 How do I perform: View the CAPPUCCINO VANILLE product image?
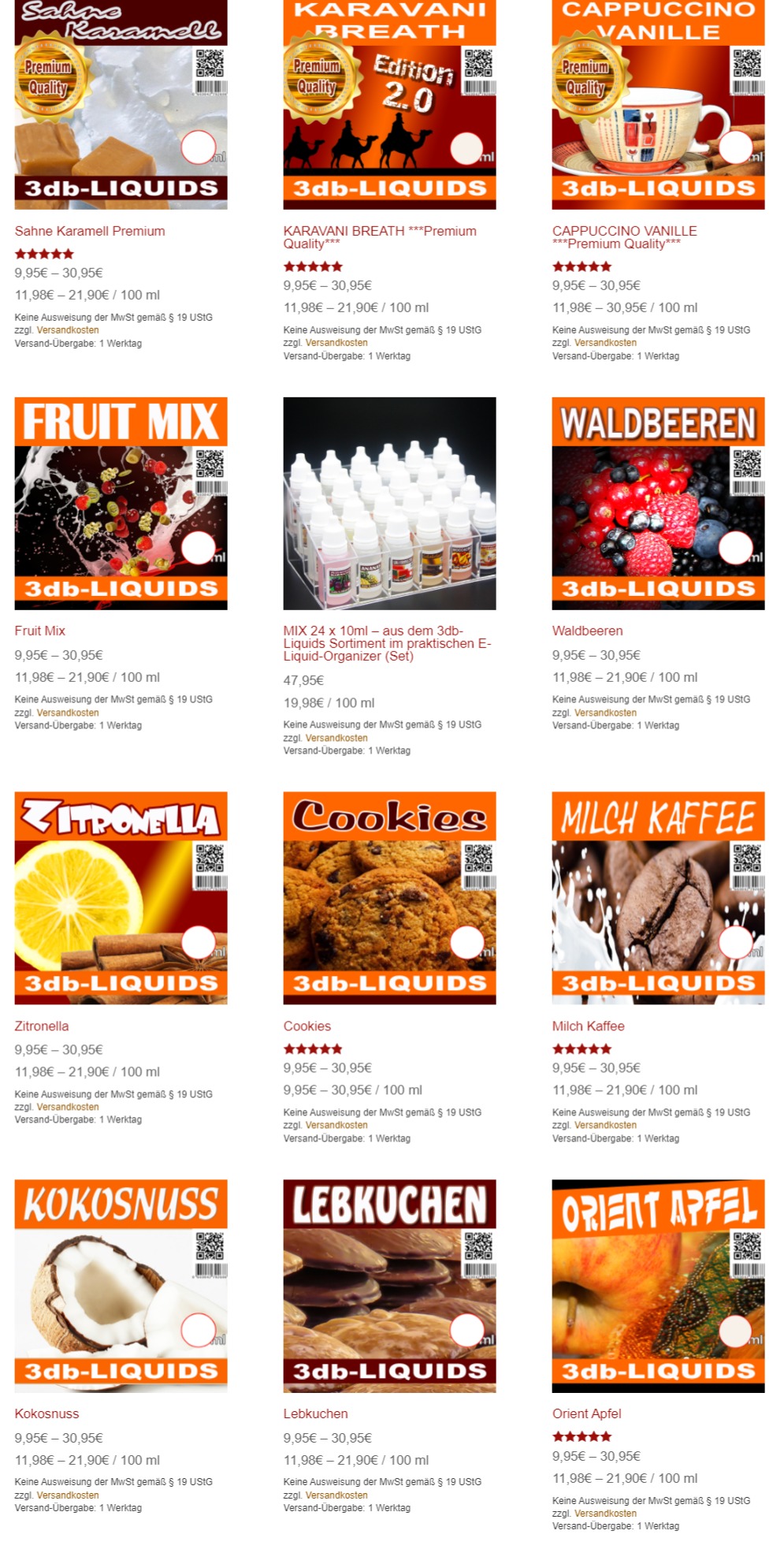(x=658, y=104)
